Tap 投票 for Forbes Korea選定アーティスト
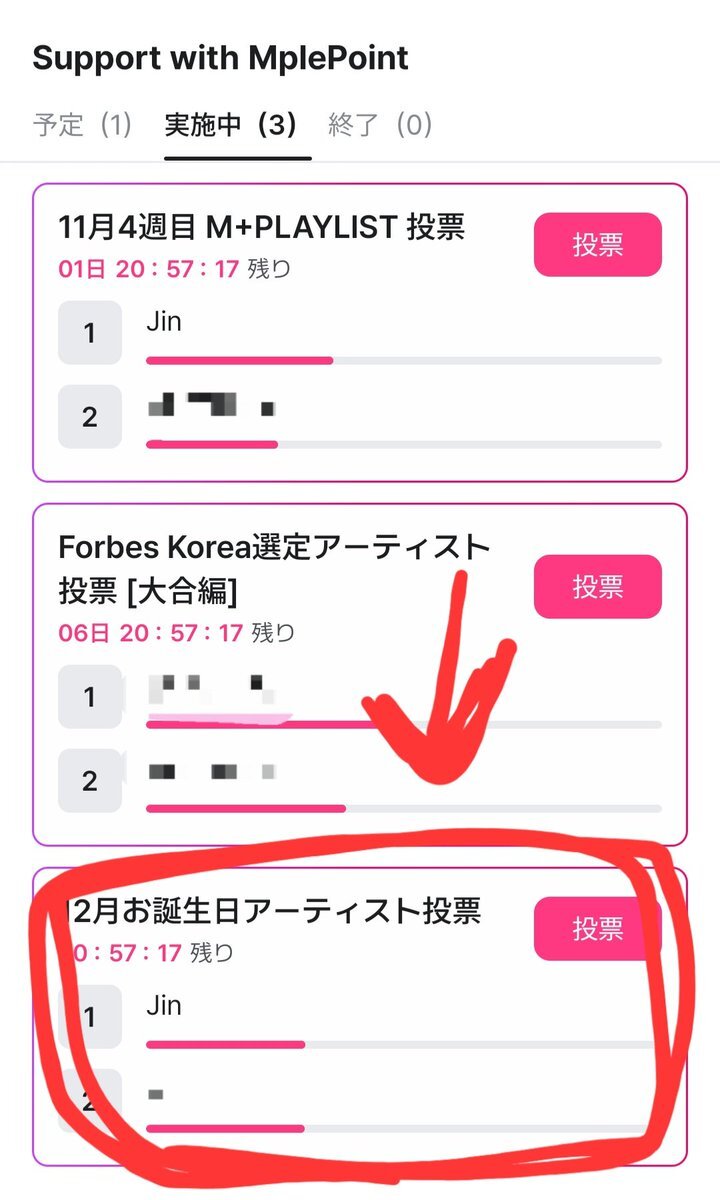The width and height of the screenshot is (720, 1200). [597, 587]
